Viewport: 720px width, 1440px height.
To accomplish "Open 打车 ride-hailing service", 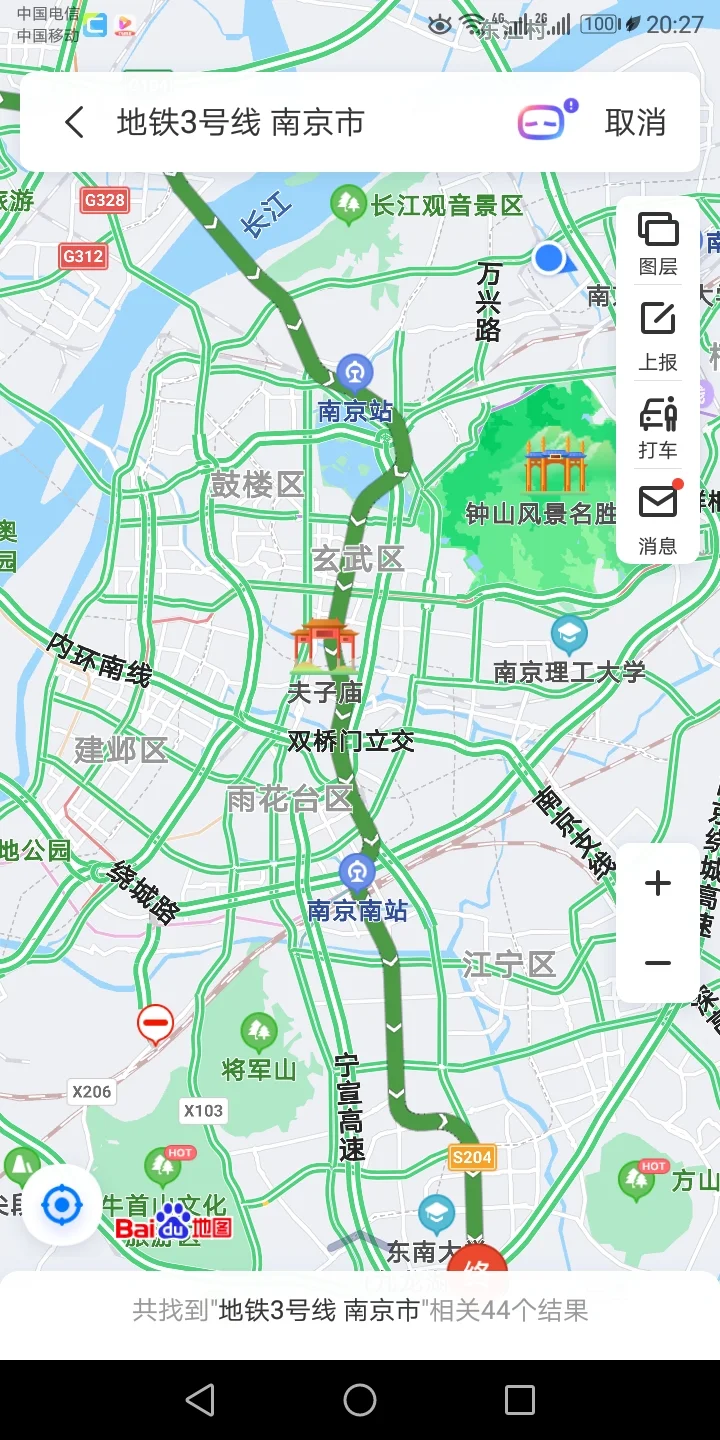I will pyautogui.click(x=656, y=425).
